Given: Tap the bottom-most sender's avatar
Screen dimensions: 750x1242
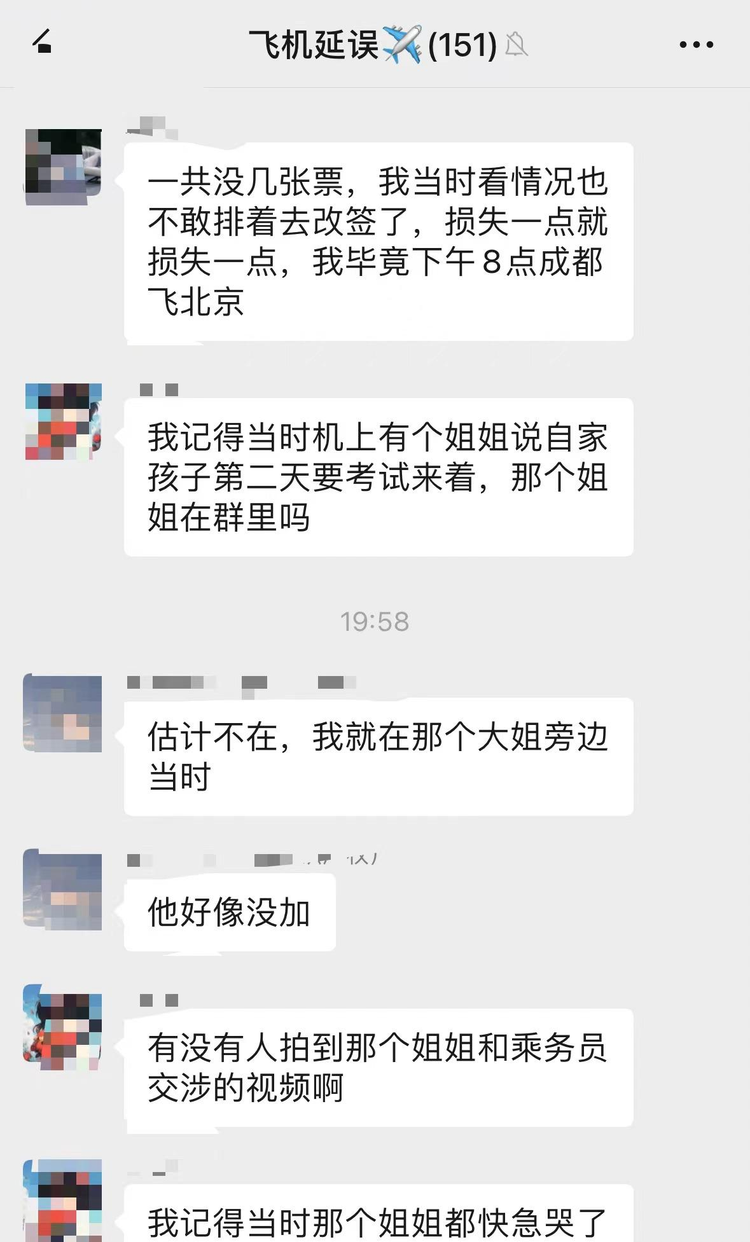Looking at the screenshot, I should click(62, 1200).
